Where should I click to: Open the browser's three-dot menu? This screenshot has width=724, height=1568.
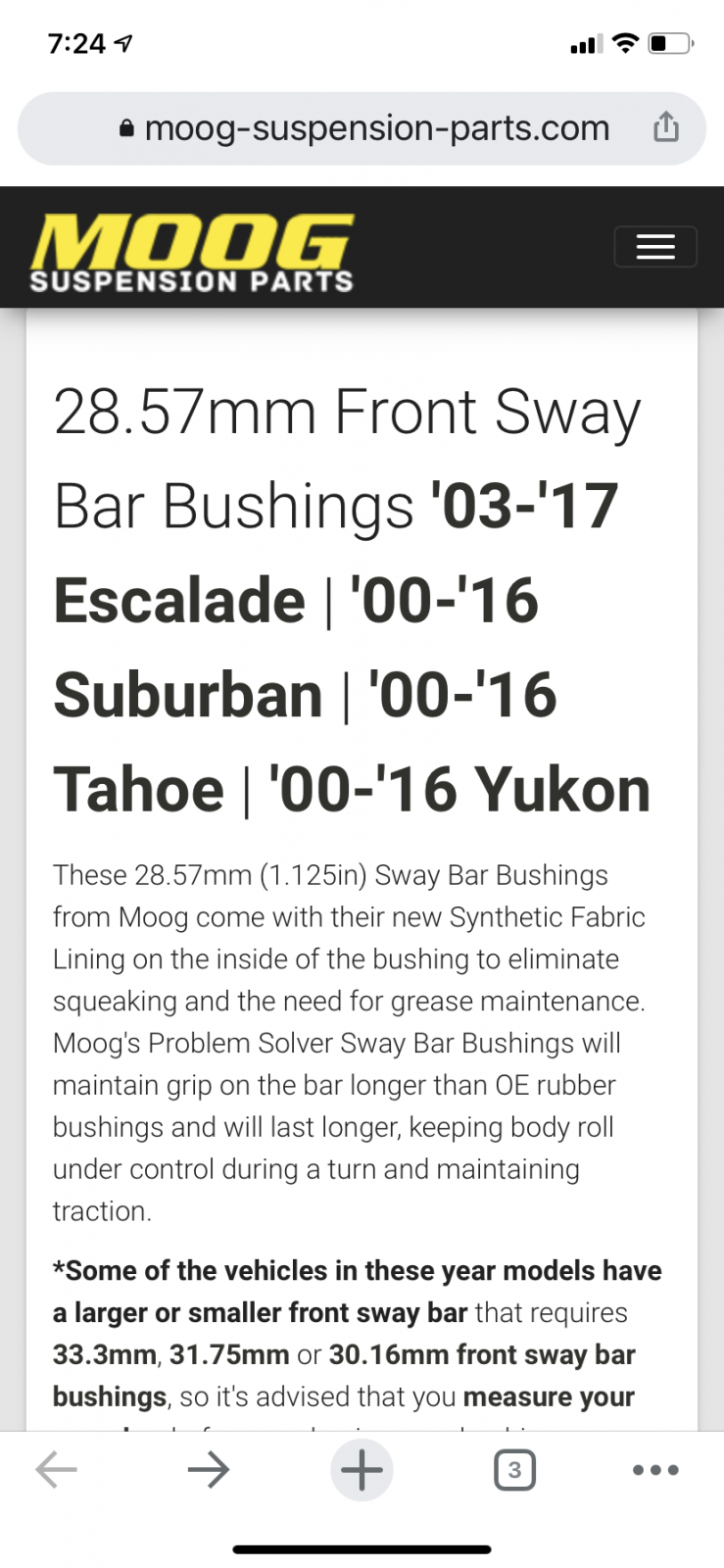(655, 1470)
